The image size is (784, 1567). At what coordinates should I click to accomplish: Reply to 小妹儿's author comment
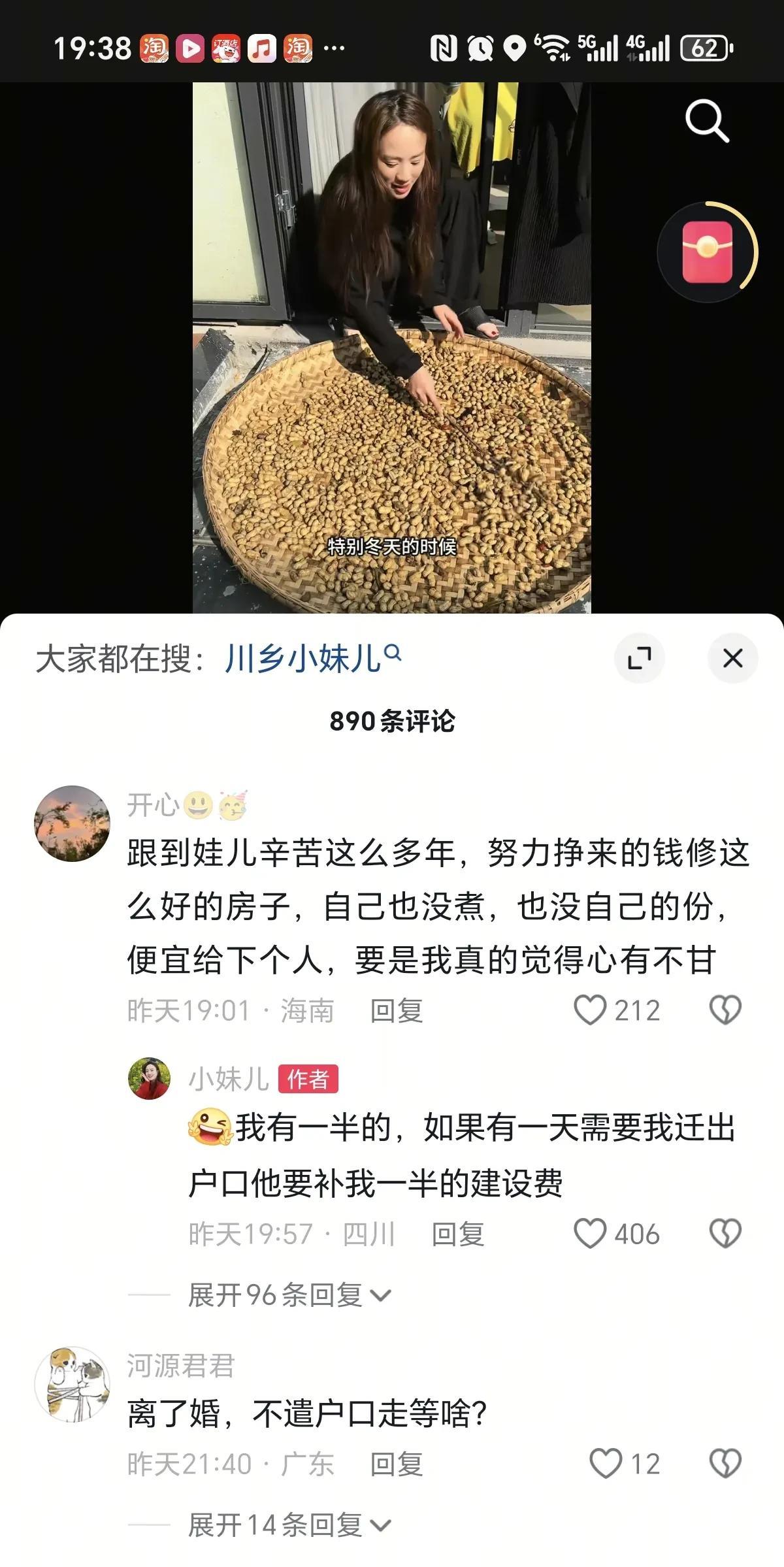(x=457, y=1234)
